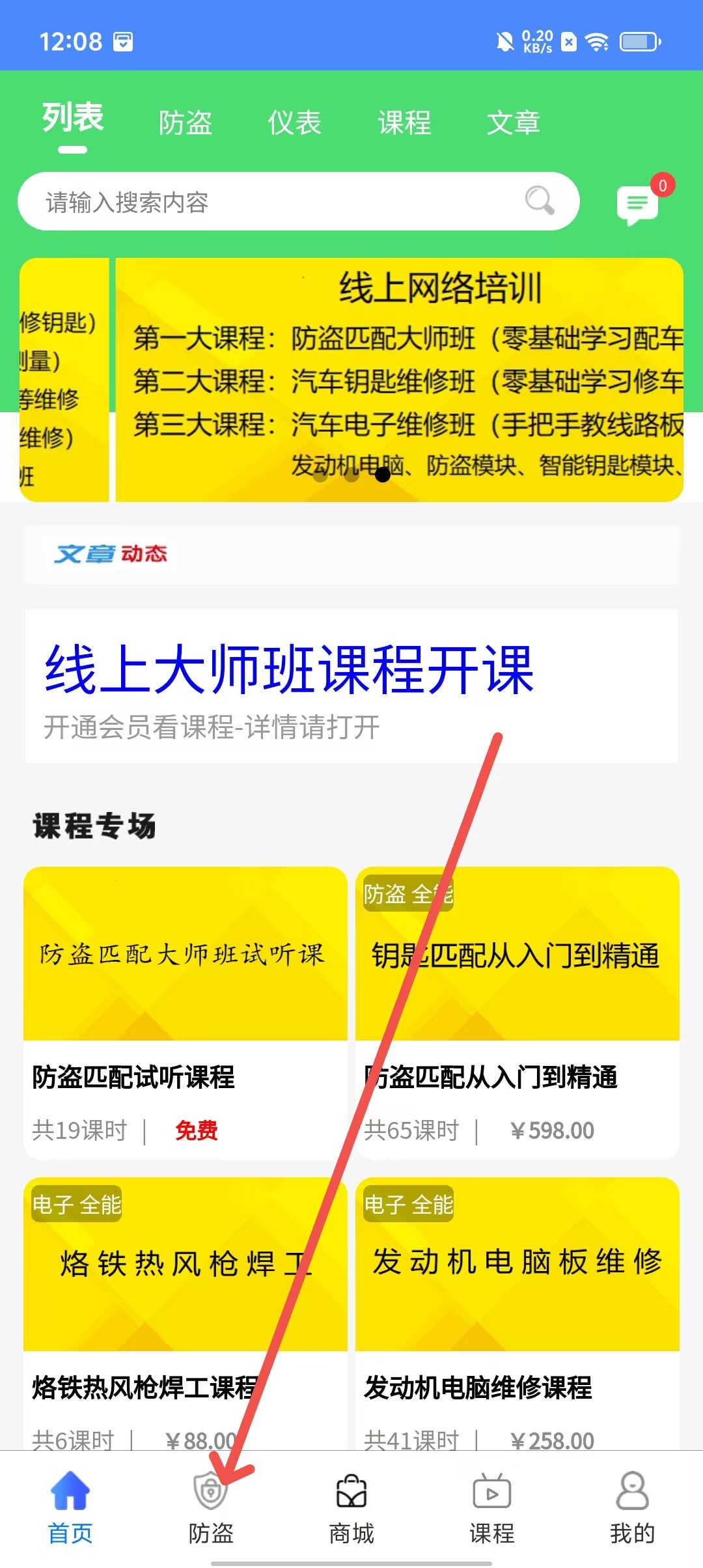Focus the search content input field
This screenshot has height=1568, width=703.
pos(273,202)
